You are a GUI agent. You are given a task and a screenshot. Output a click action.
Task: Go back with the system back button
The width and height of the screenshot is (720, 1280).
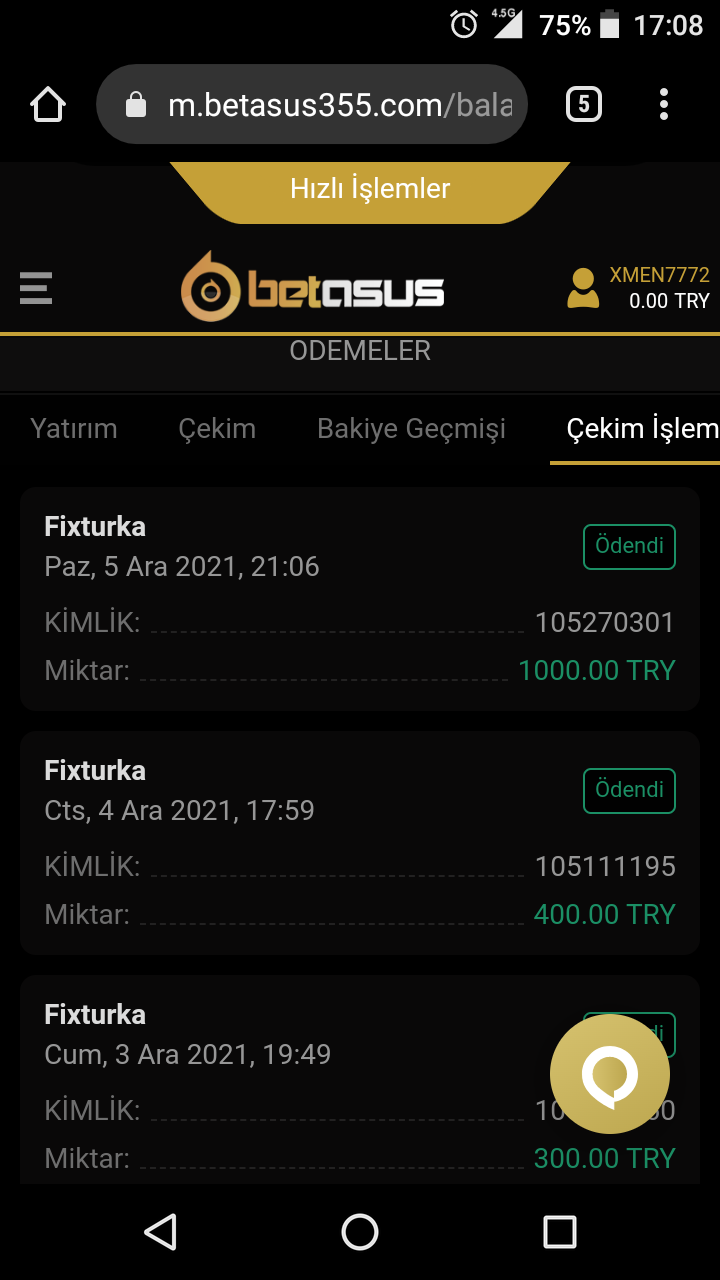(x=161, y=1232)
